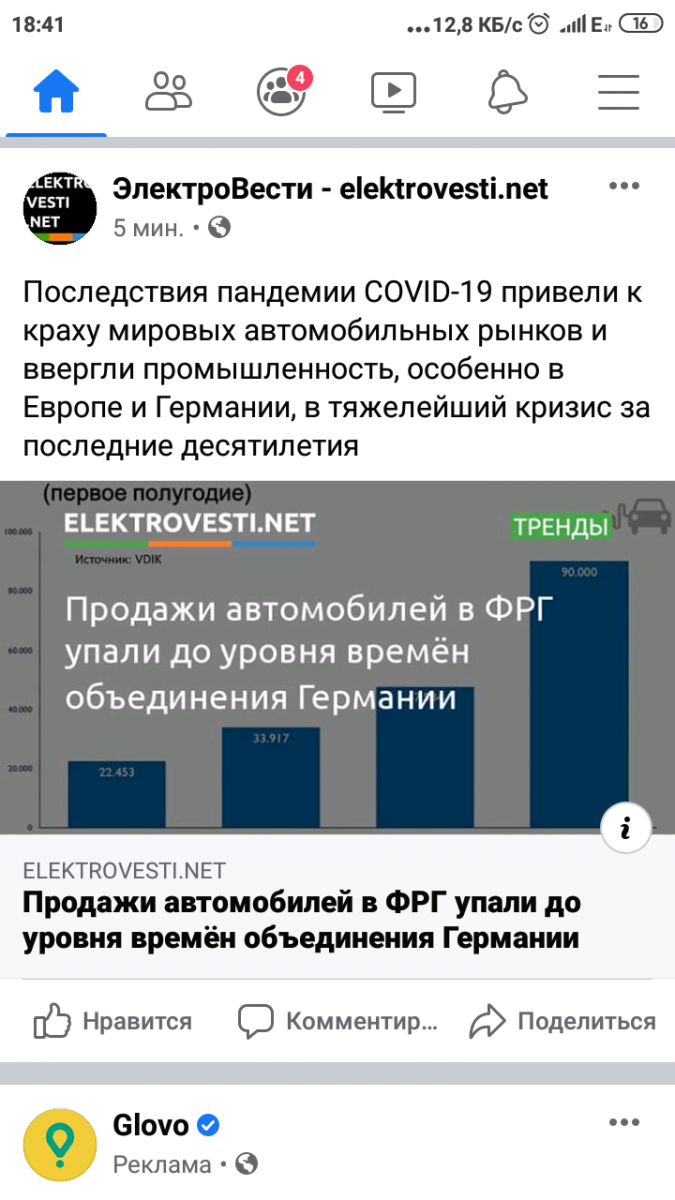675x1200 pixels.
Task: Open the Groups tab with 4 notifications
Action: coord(281,93)
